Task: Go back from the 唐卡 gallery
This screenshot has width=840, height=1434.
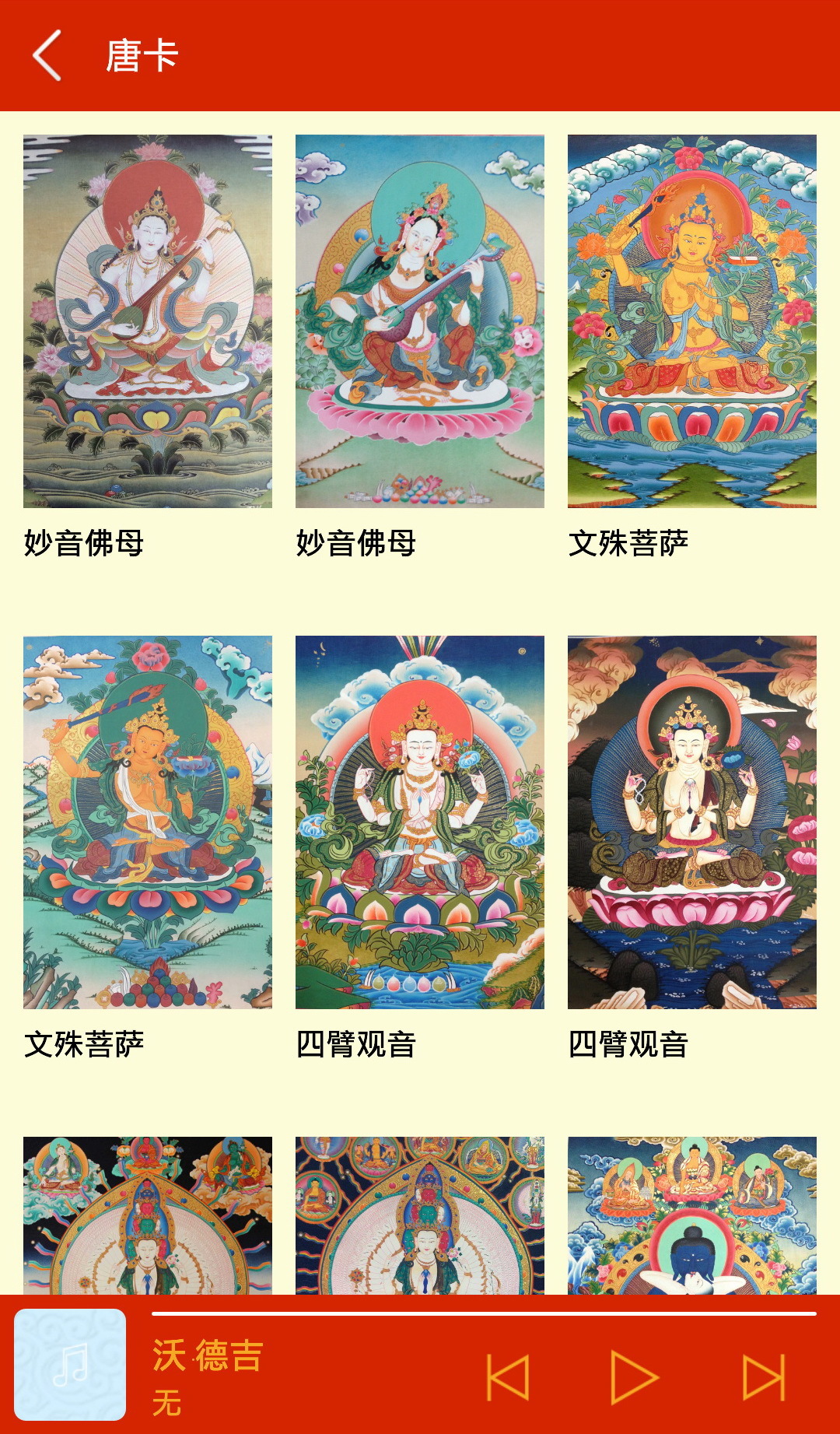Action: pos(47,55)
